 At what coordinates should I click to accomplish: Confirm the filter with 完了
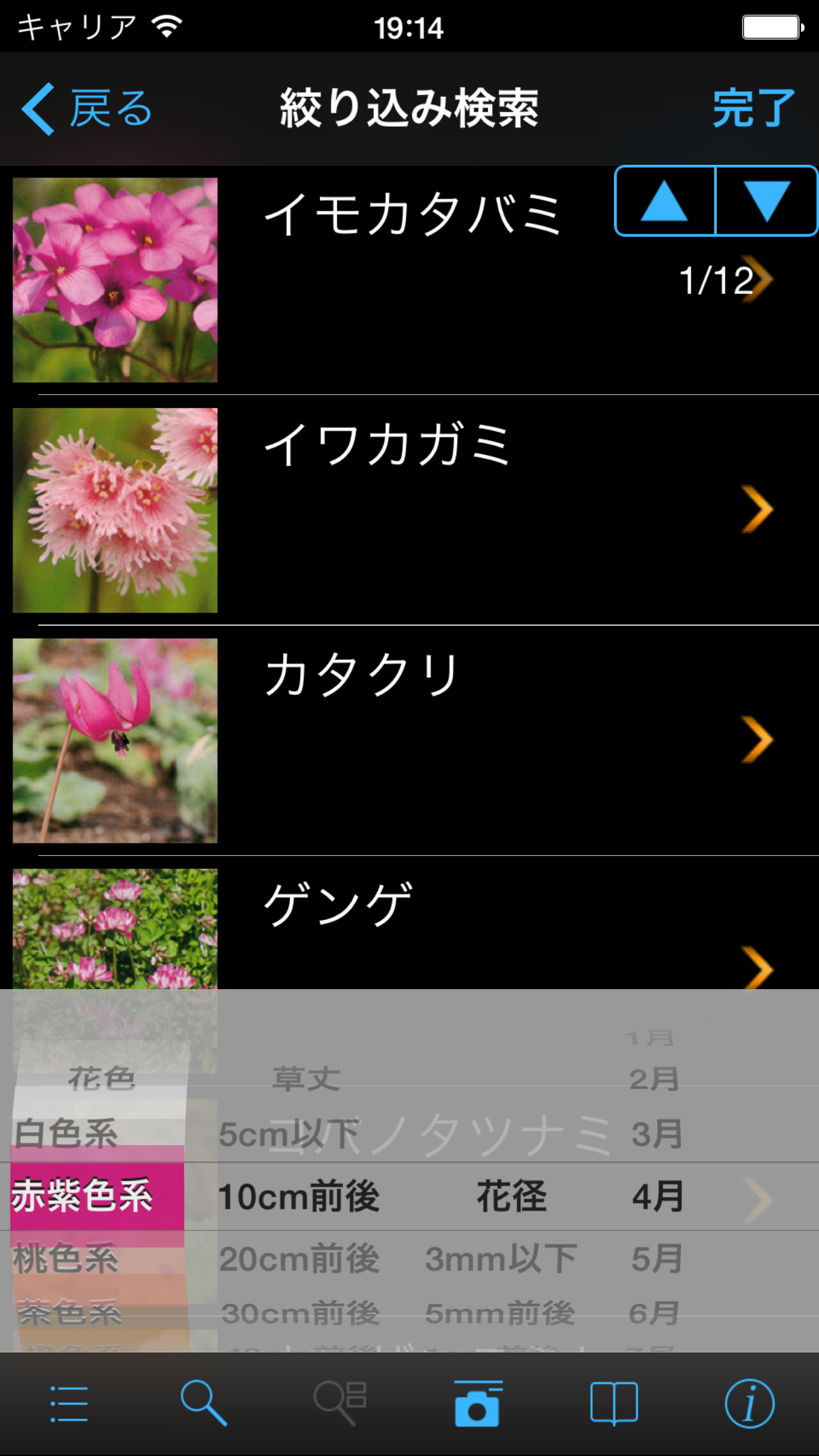[753, 109]
